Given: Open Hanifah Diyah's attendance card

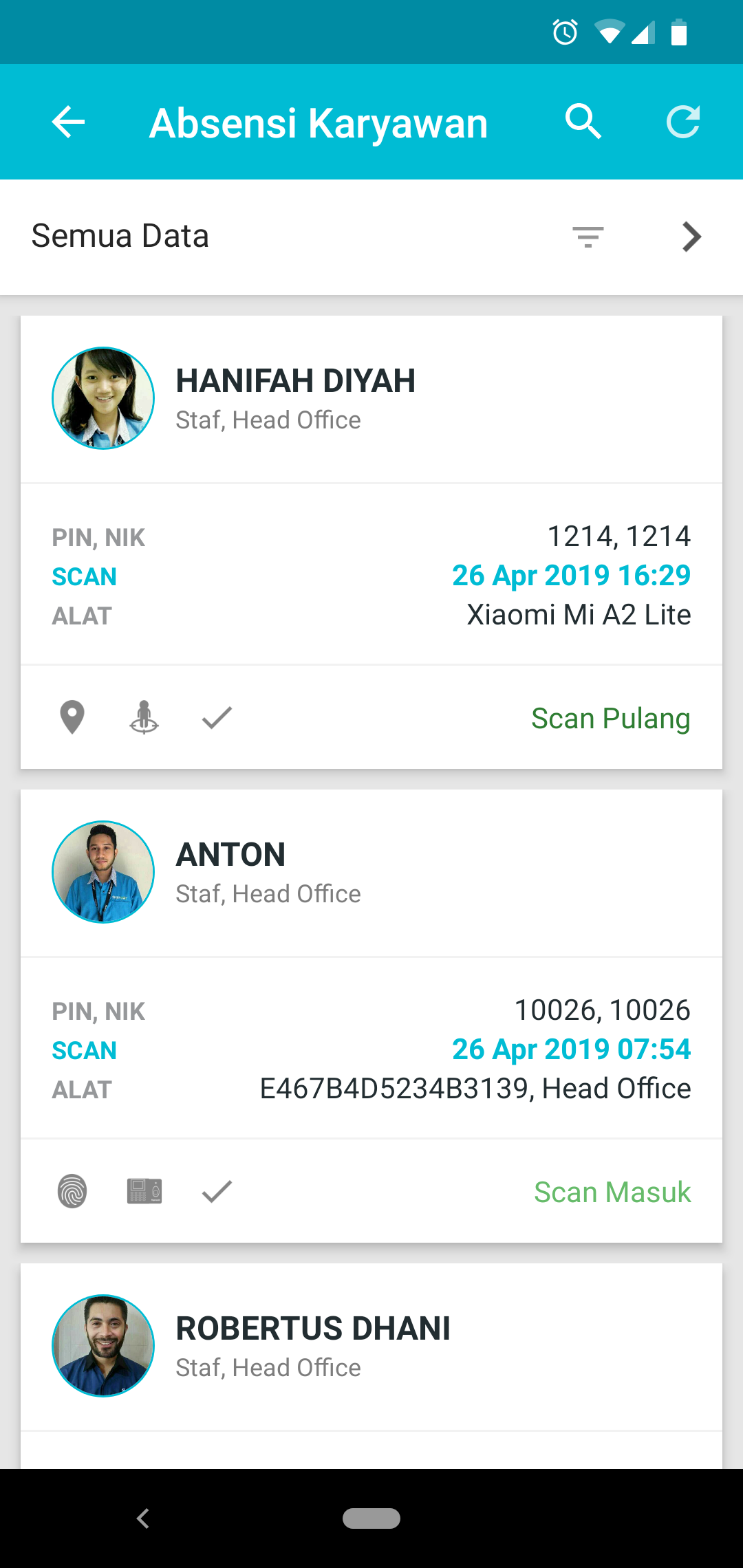Looking at the screenshot, I should click(x=371, y=399).
